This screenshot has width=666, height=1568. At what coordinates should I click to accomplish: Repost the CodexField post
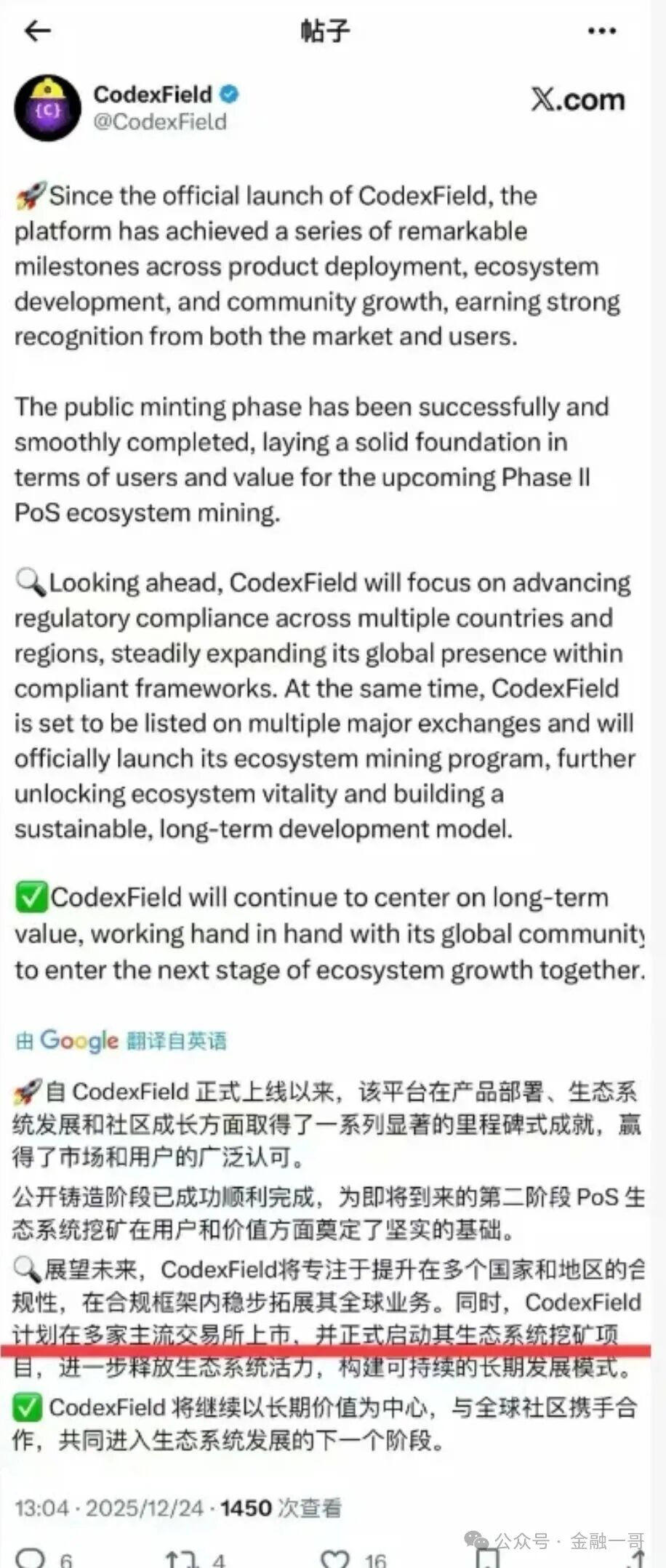[182, 1558]
